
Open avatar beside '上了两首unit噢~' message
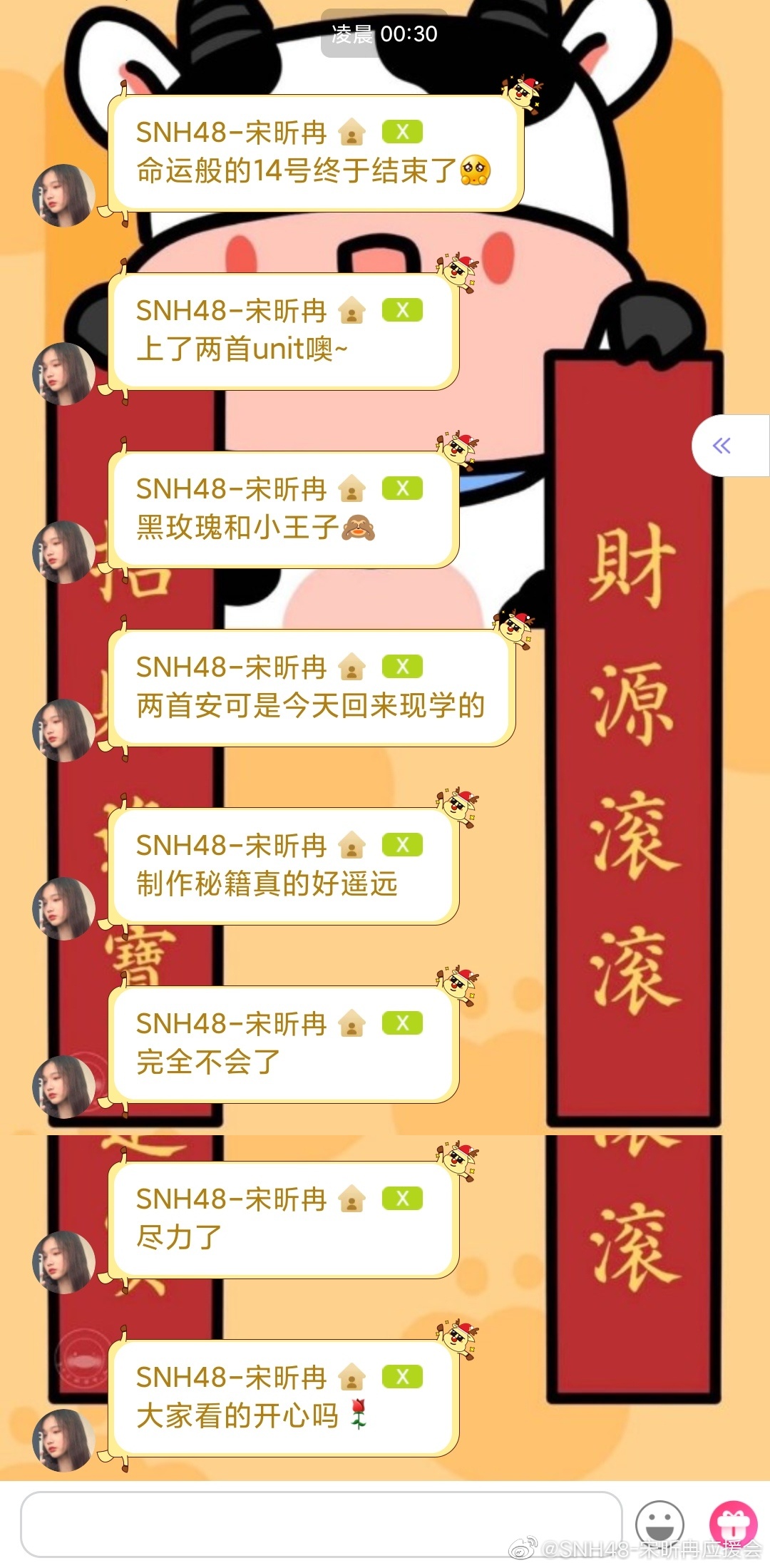point(64,374)
